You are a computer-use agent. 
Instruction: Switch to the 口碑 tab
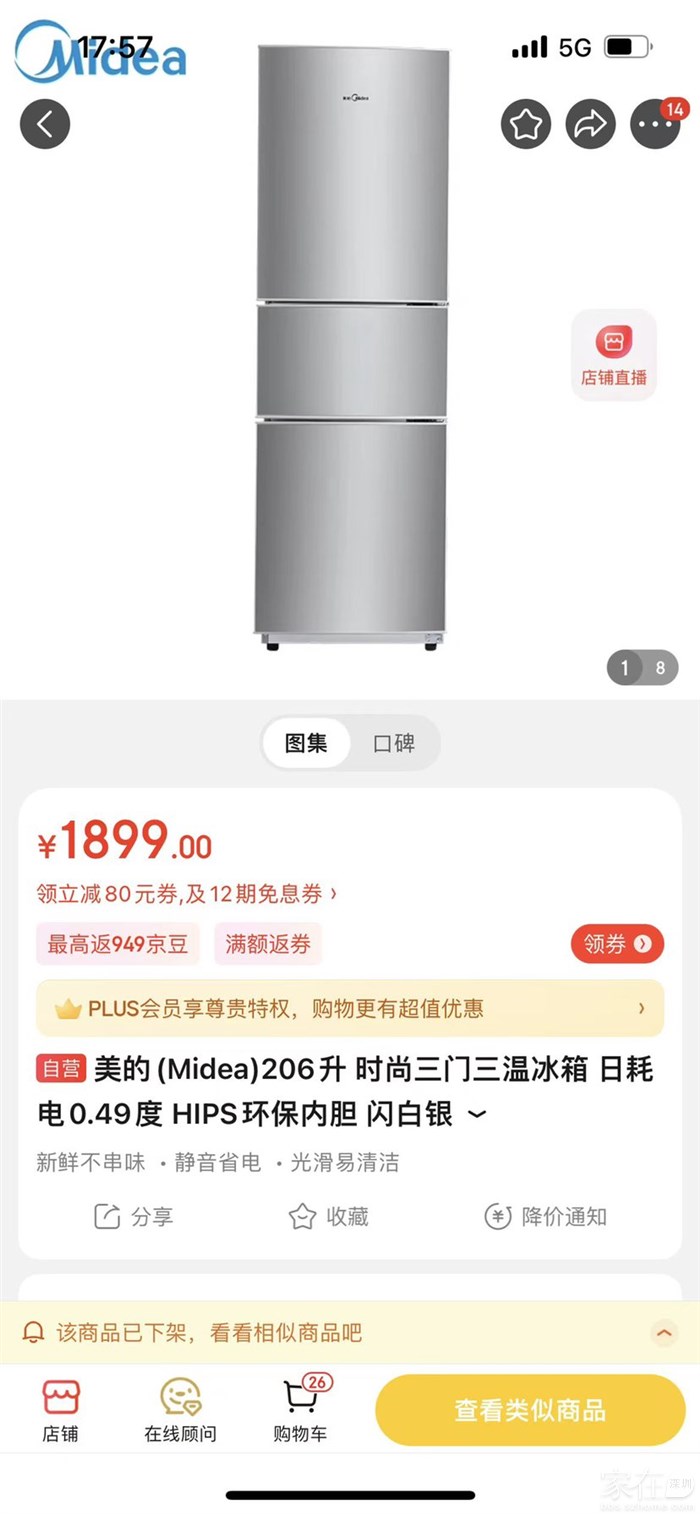coord(393,743)
